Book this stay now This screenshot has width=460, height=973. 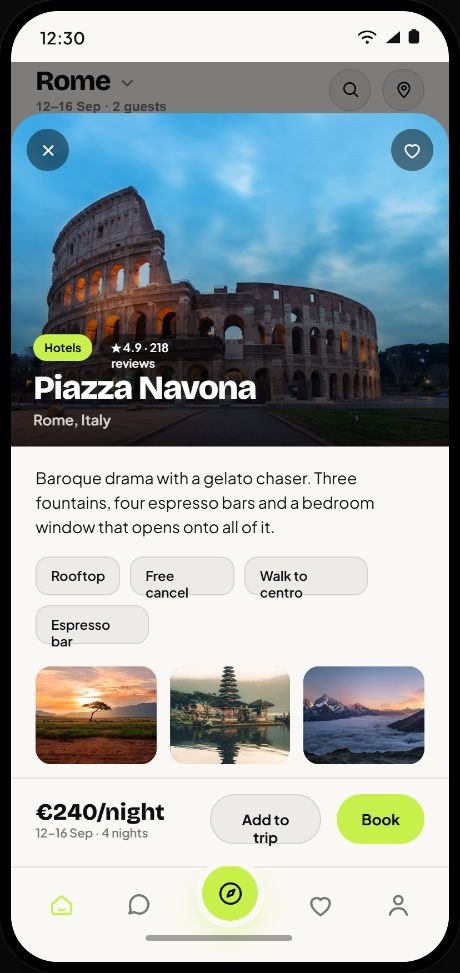[381, 819]
